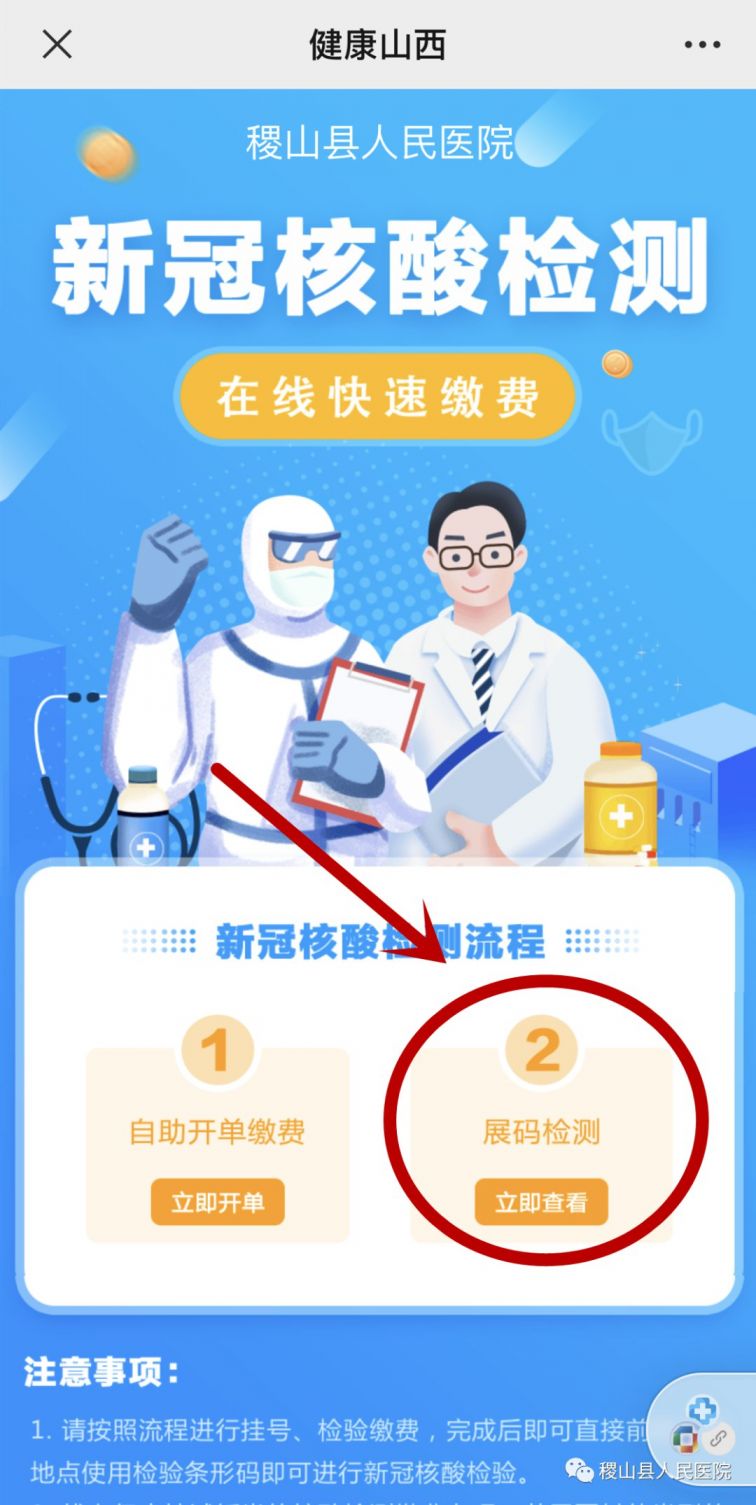The height and width of the screenshot is (1505, 756).
Task: Close the 健康山西 page
Action: [x=57, y=44]
